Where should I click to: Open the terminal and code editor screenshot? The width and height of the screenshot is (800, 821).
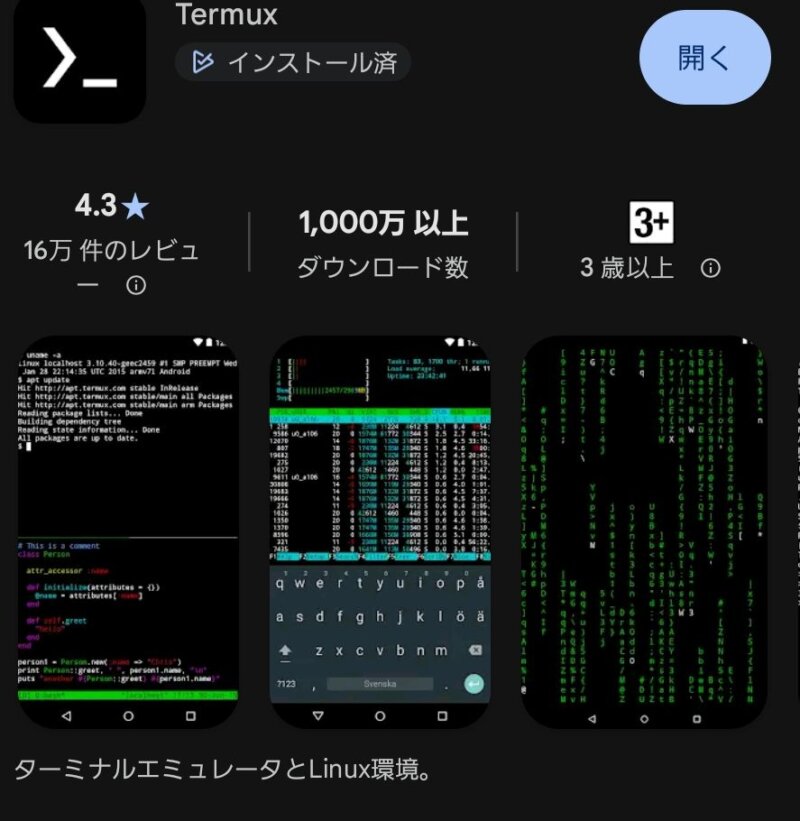128,530
